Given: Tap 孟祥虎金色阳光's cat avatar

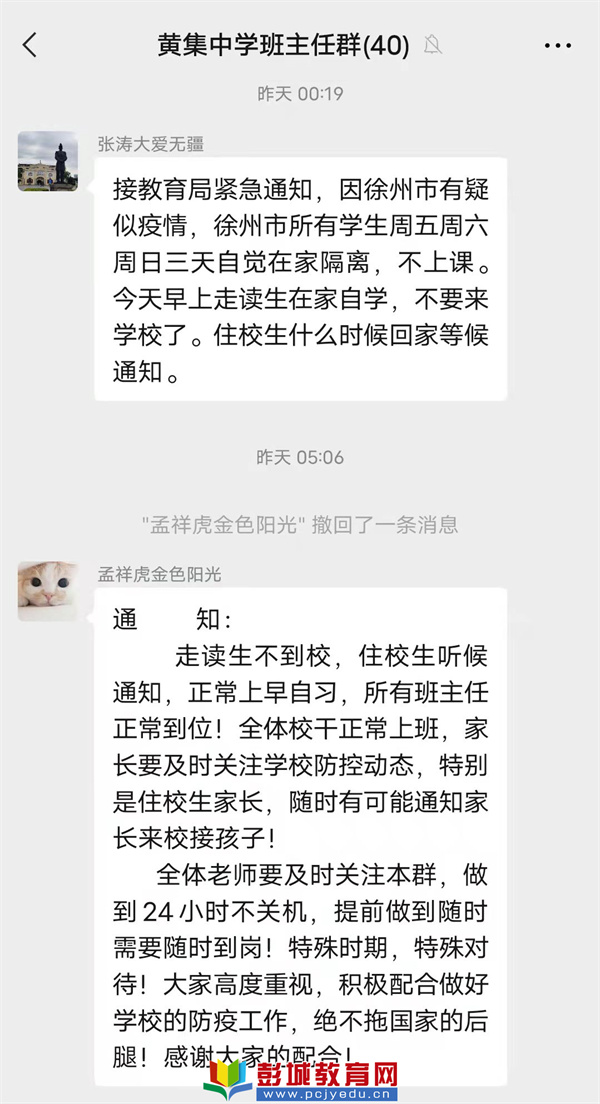Looking at the screenshot, I should tap(48, 590).
